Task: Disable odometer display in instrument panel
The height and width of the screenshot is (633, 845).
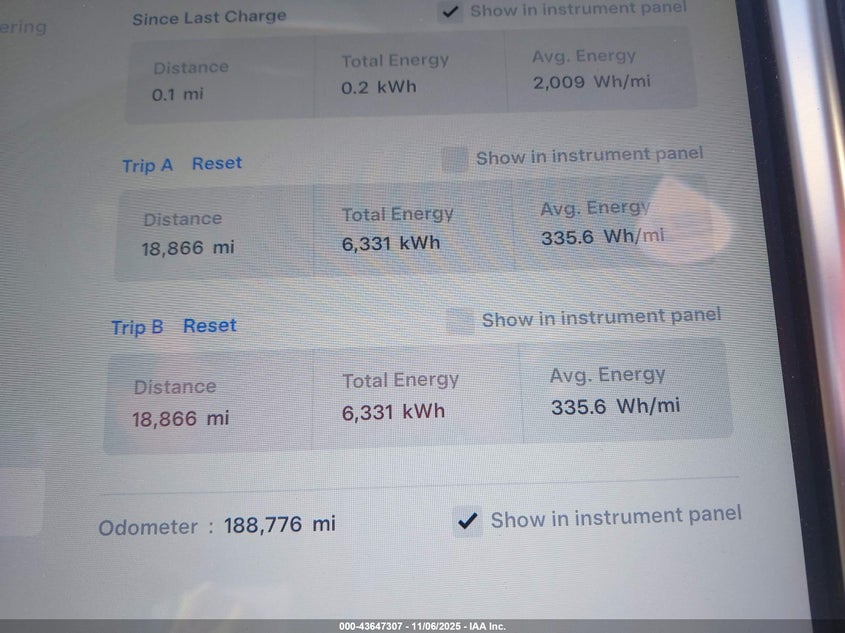Action: pos(466,521)
